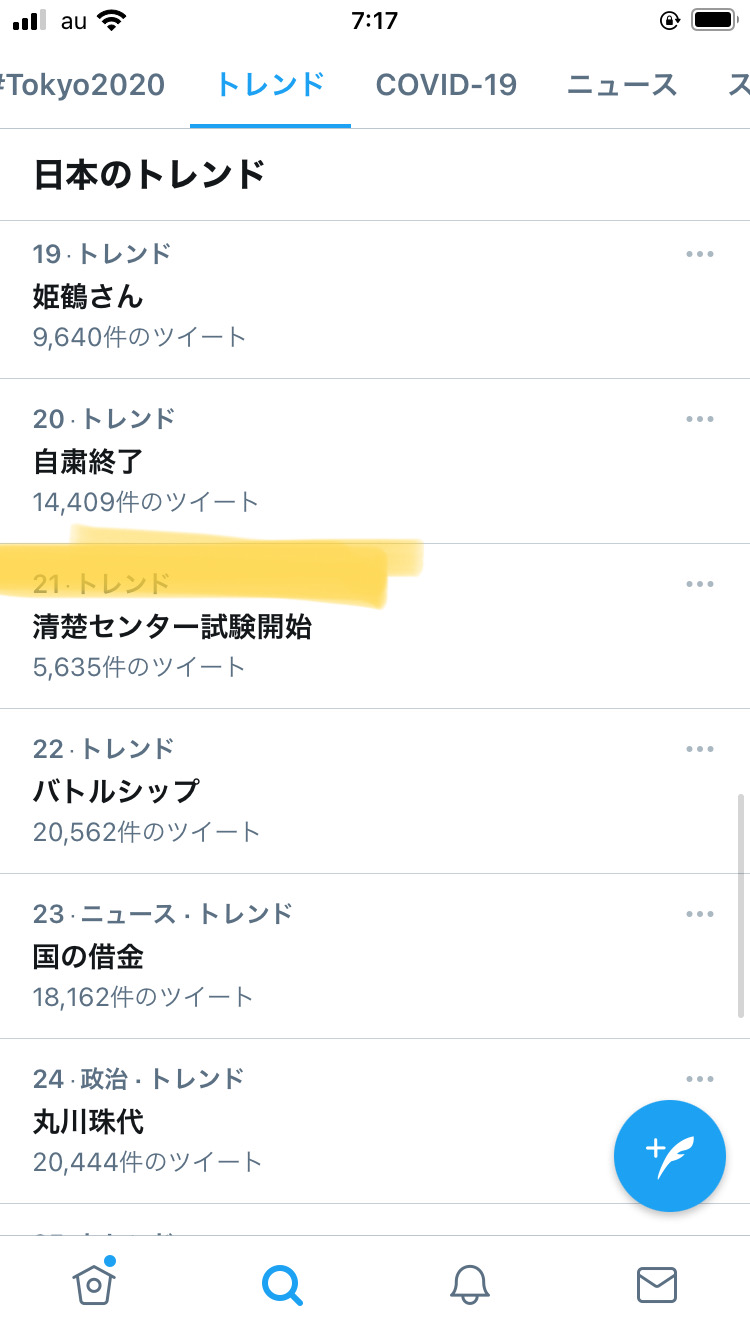Switch to the COVID-19 tab

tap(446, 85)
